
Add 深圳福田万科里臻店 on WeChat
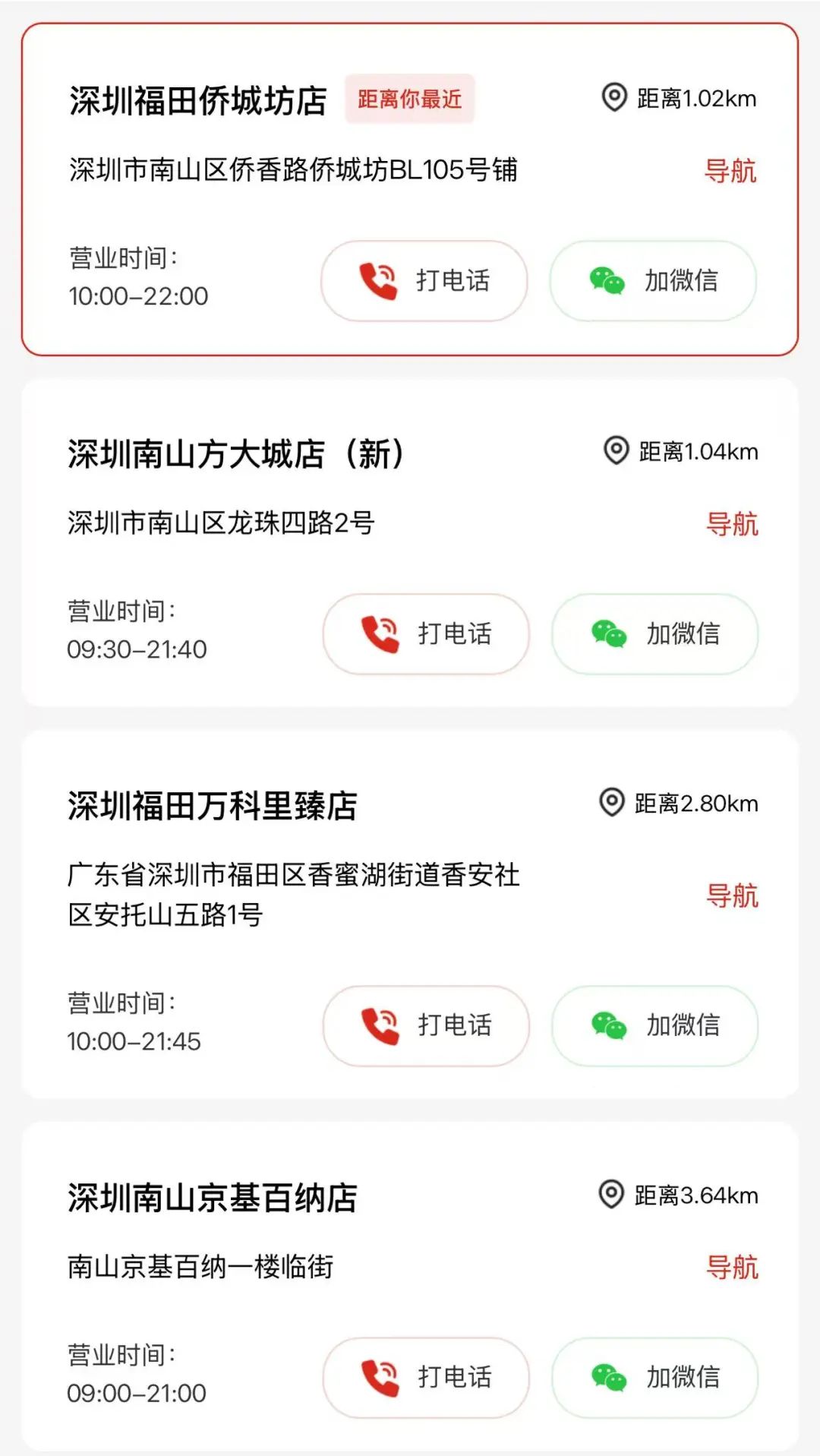click(x=654, y=1025)
